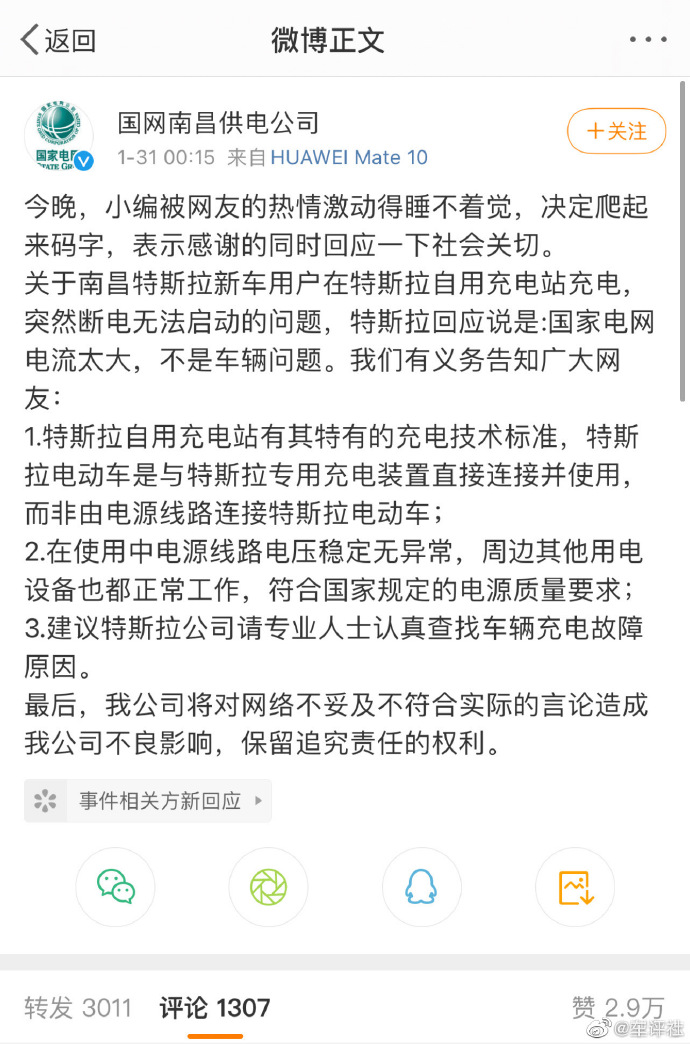The width and height of the screenshot is (690, 1045).
Task: Share post to WeChat
Action: click(116, 887)
